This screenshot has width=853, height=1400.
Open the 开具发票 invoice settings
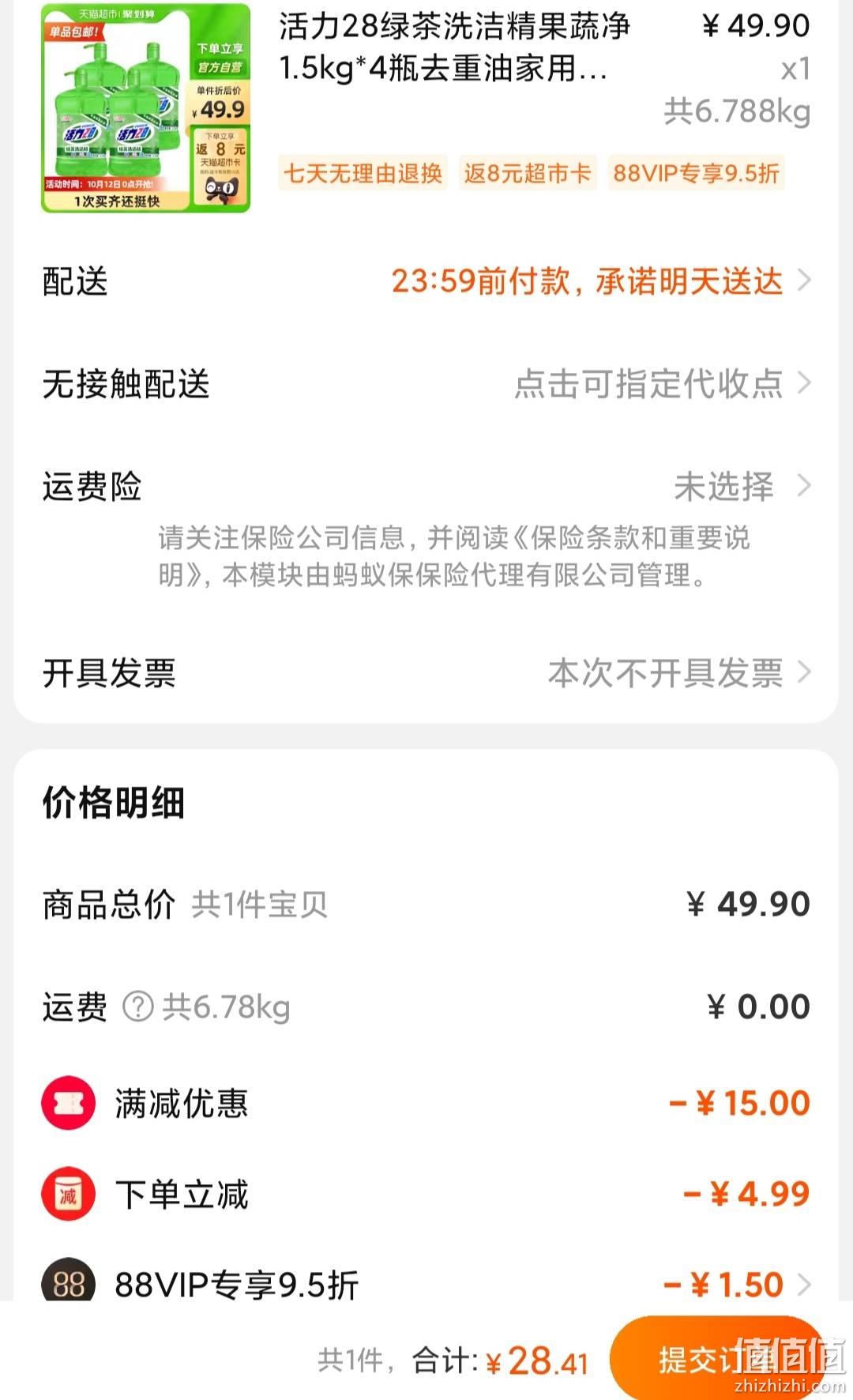click(426, 673)
